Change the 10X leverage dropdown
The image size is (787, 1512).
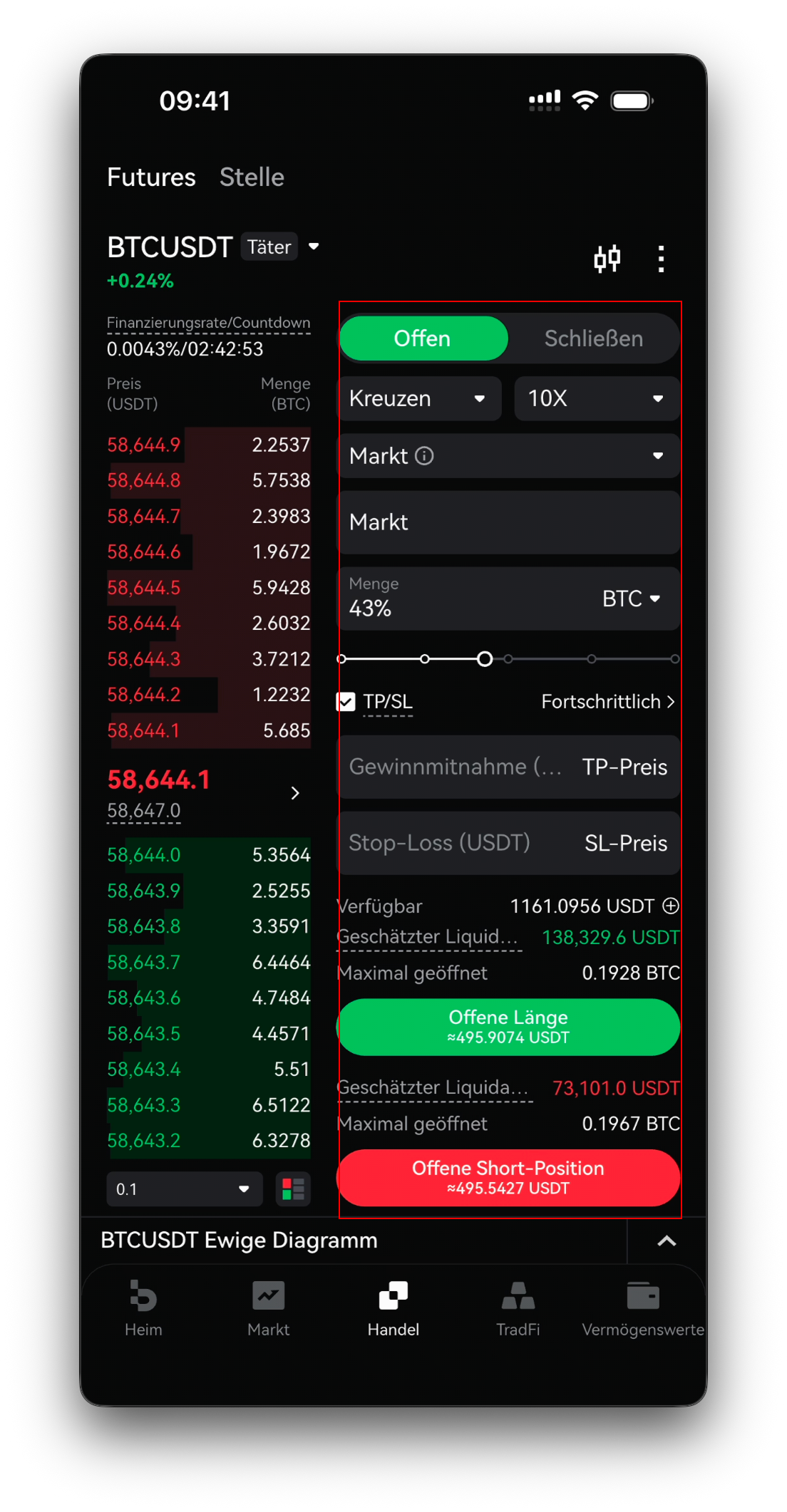[x=597, y=398]
